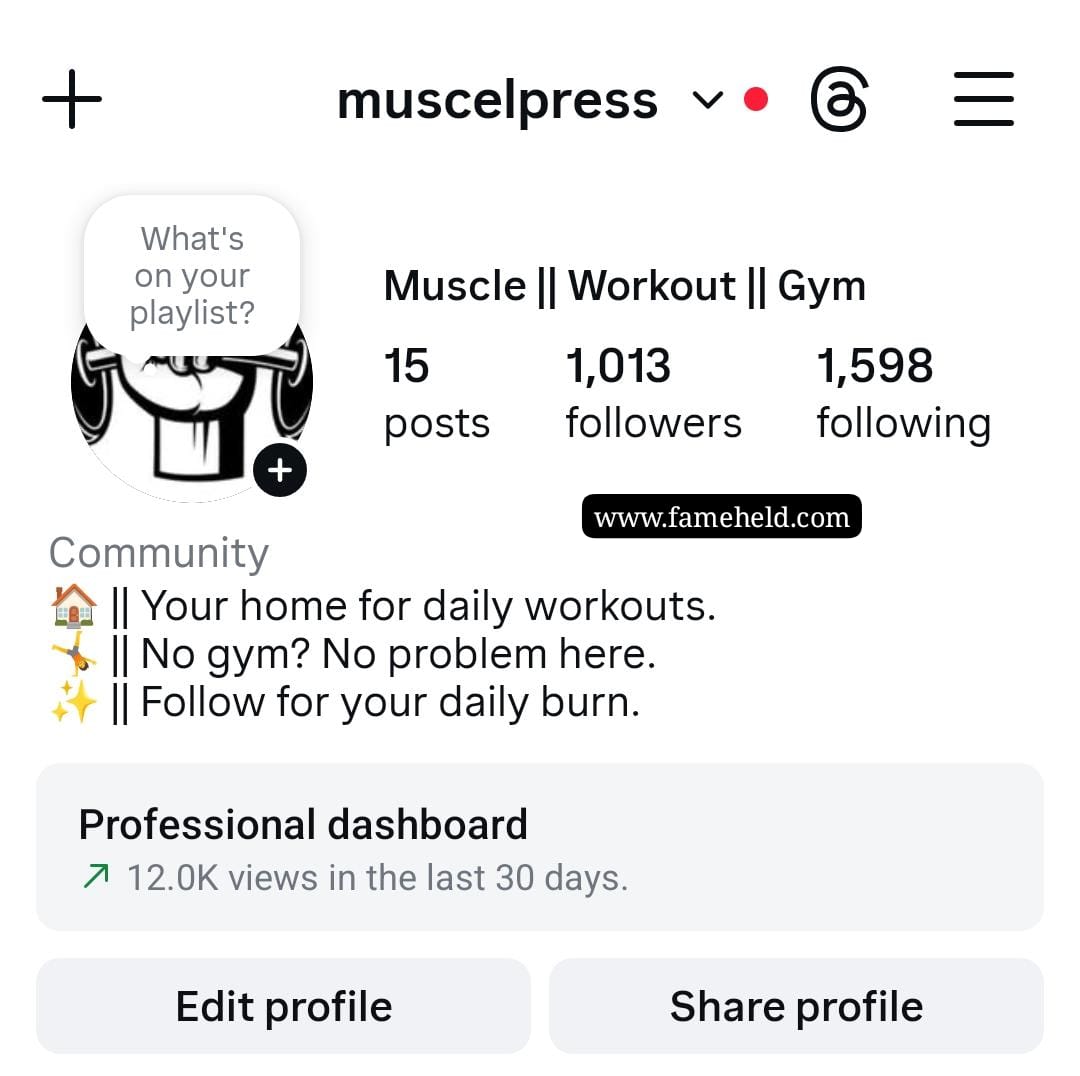Screen dimensions: 1080x1076
Task: Open the 1,598 following list
Action: click(903, 393)
